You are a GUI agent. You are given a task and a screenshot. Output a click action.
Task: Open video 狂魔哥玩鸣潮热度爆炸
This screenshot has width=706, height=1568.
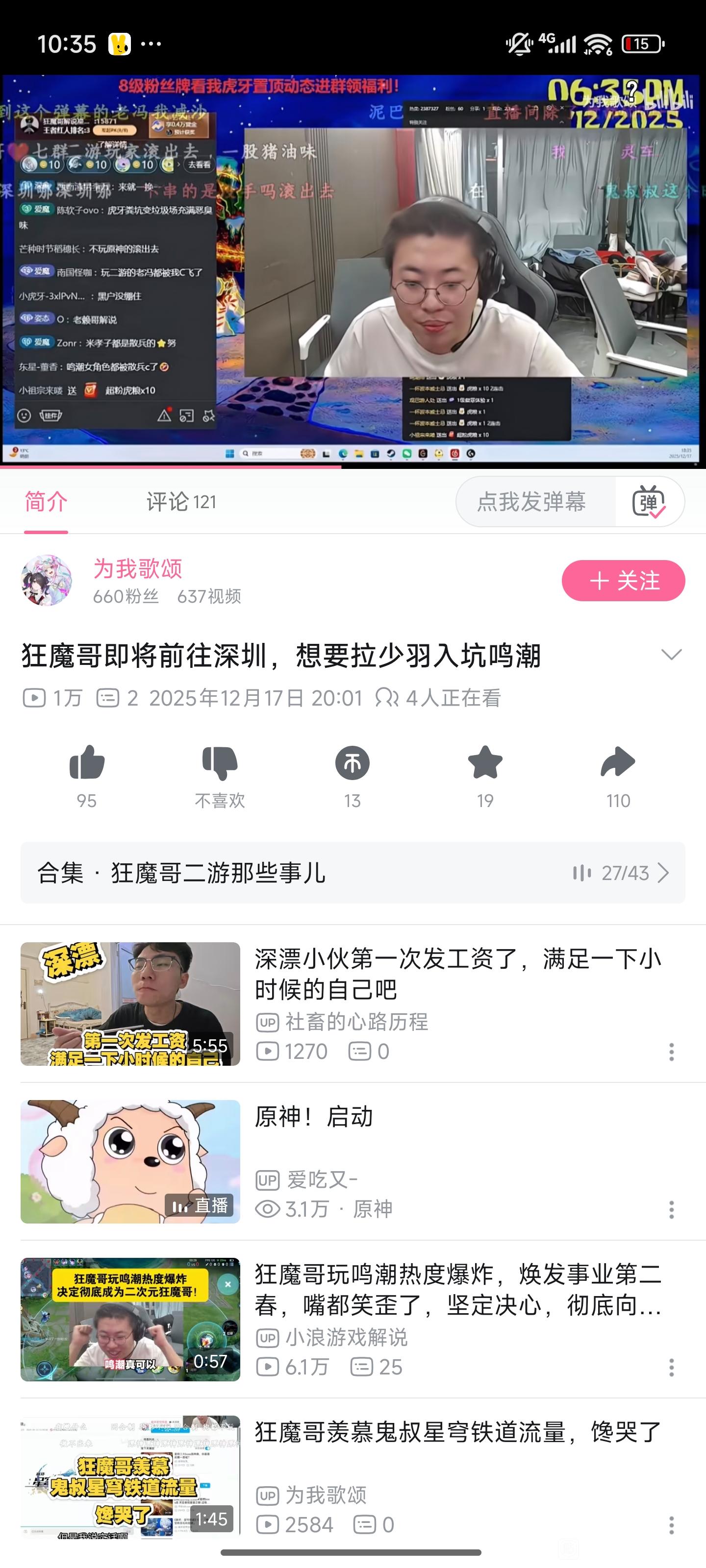pos(457,1290)
